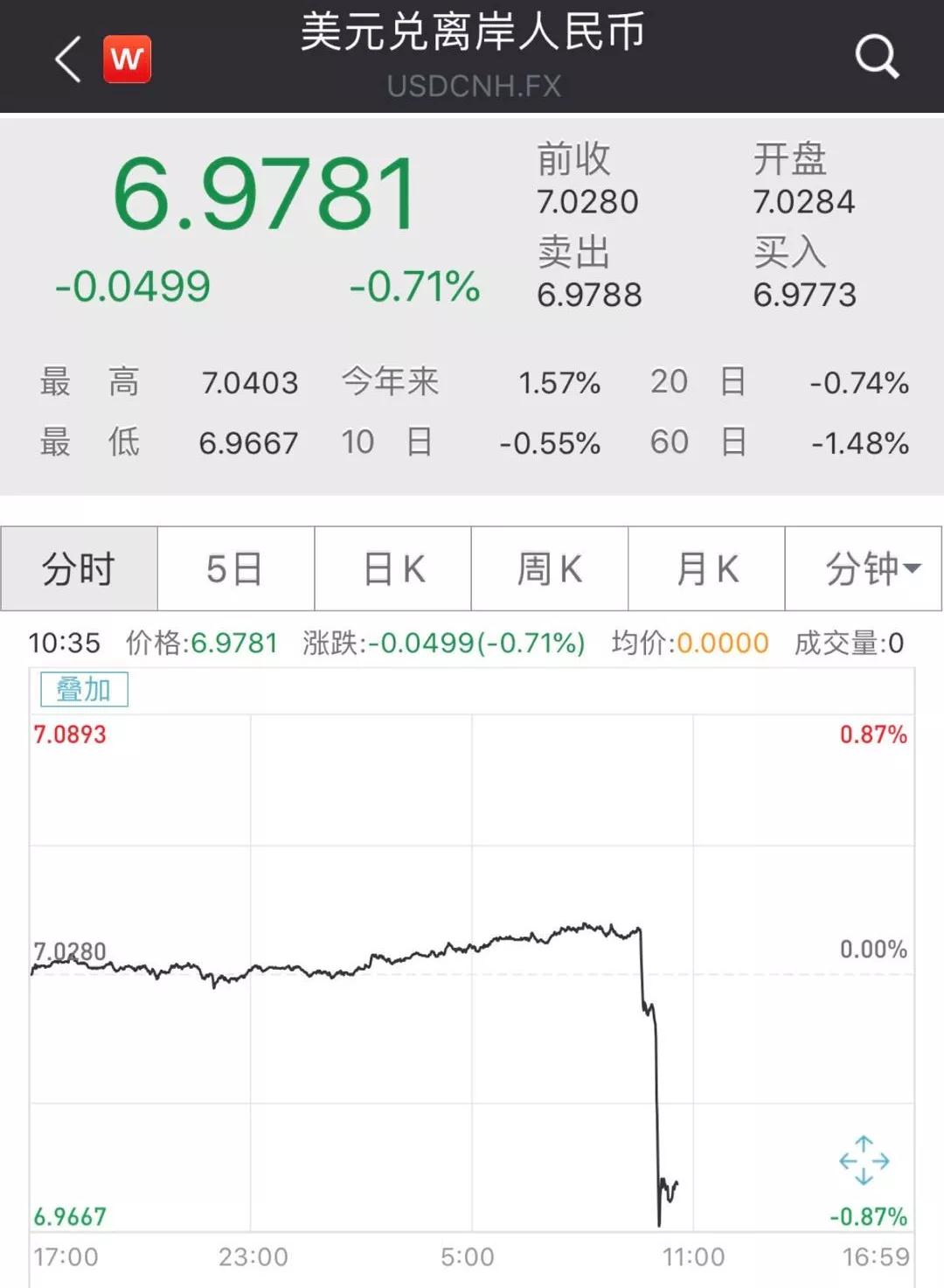
Task: Switch to the 5日 chart tab
Action: tap(235, 568)
